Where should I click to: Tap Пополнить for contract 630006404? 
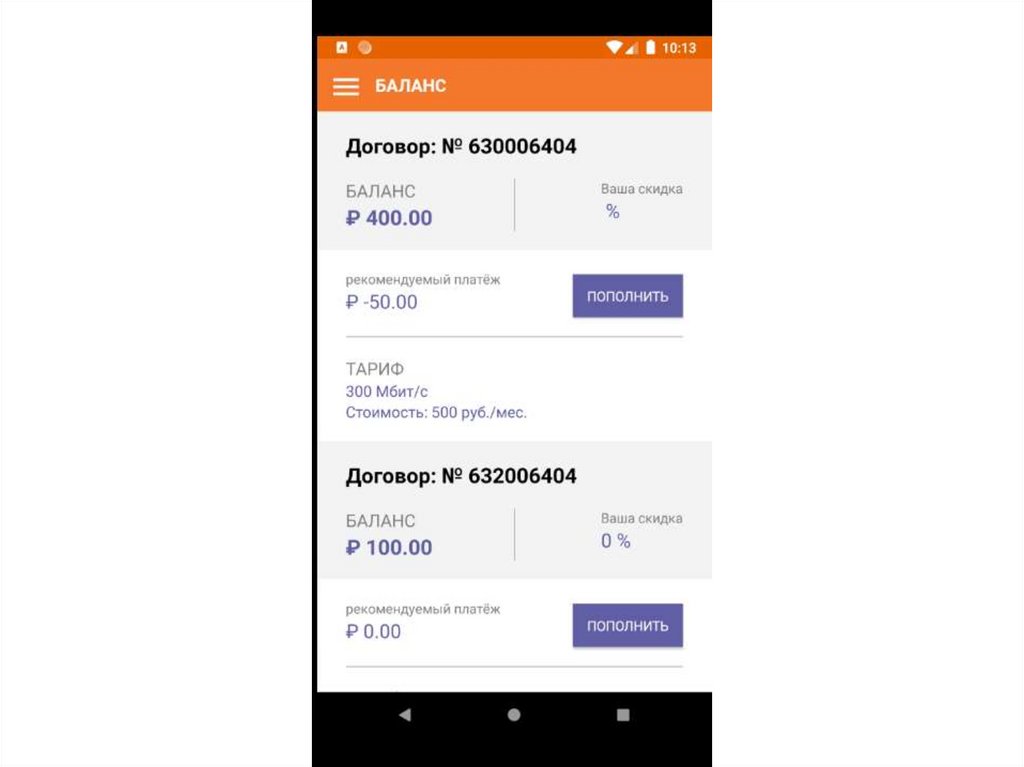click(x=627, y=296)
